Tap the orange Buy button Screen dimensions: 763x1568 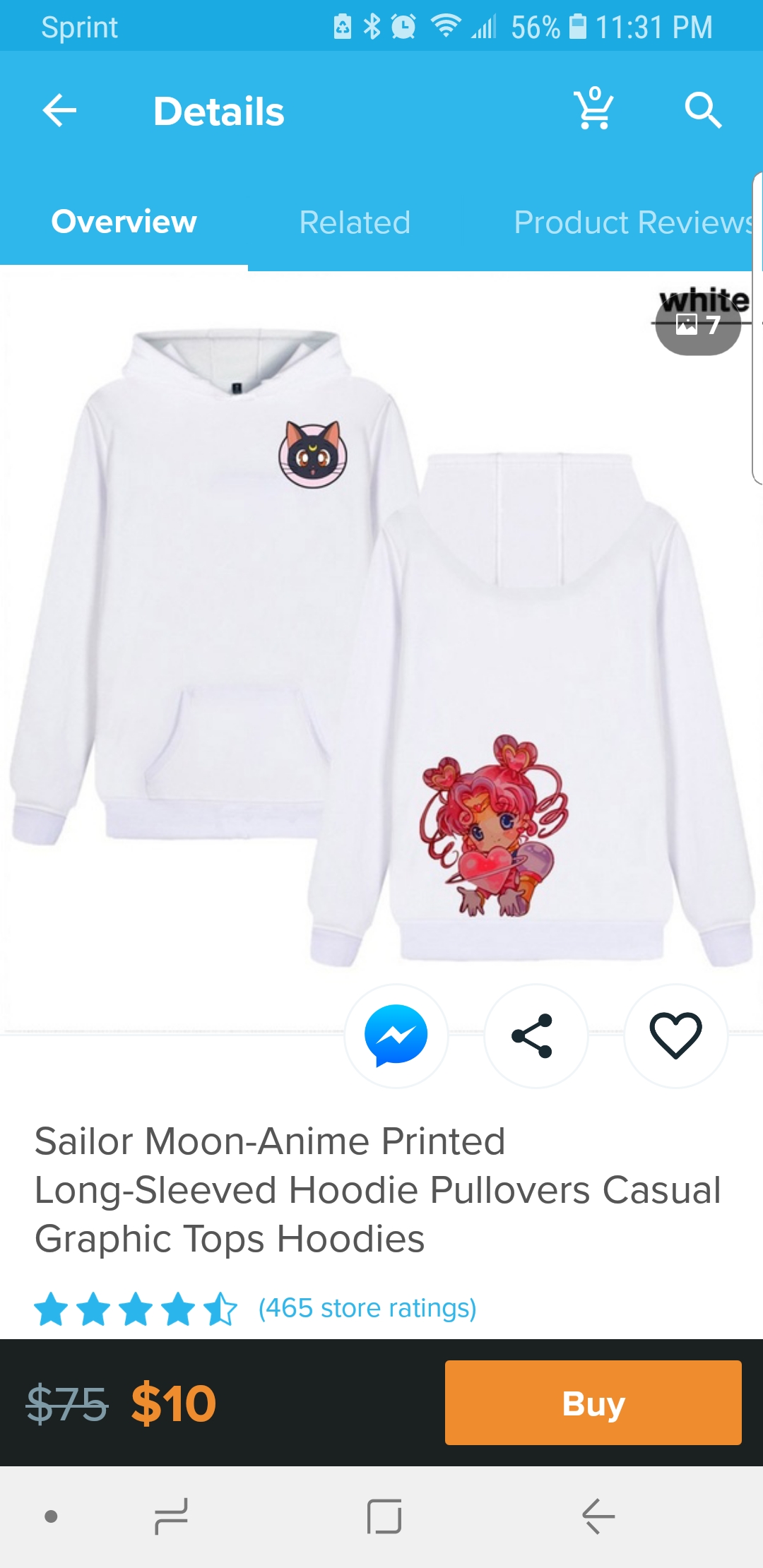pos(593,1403)
